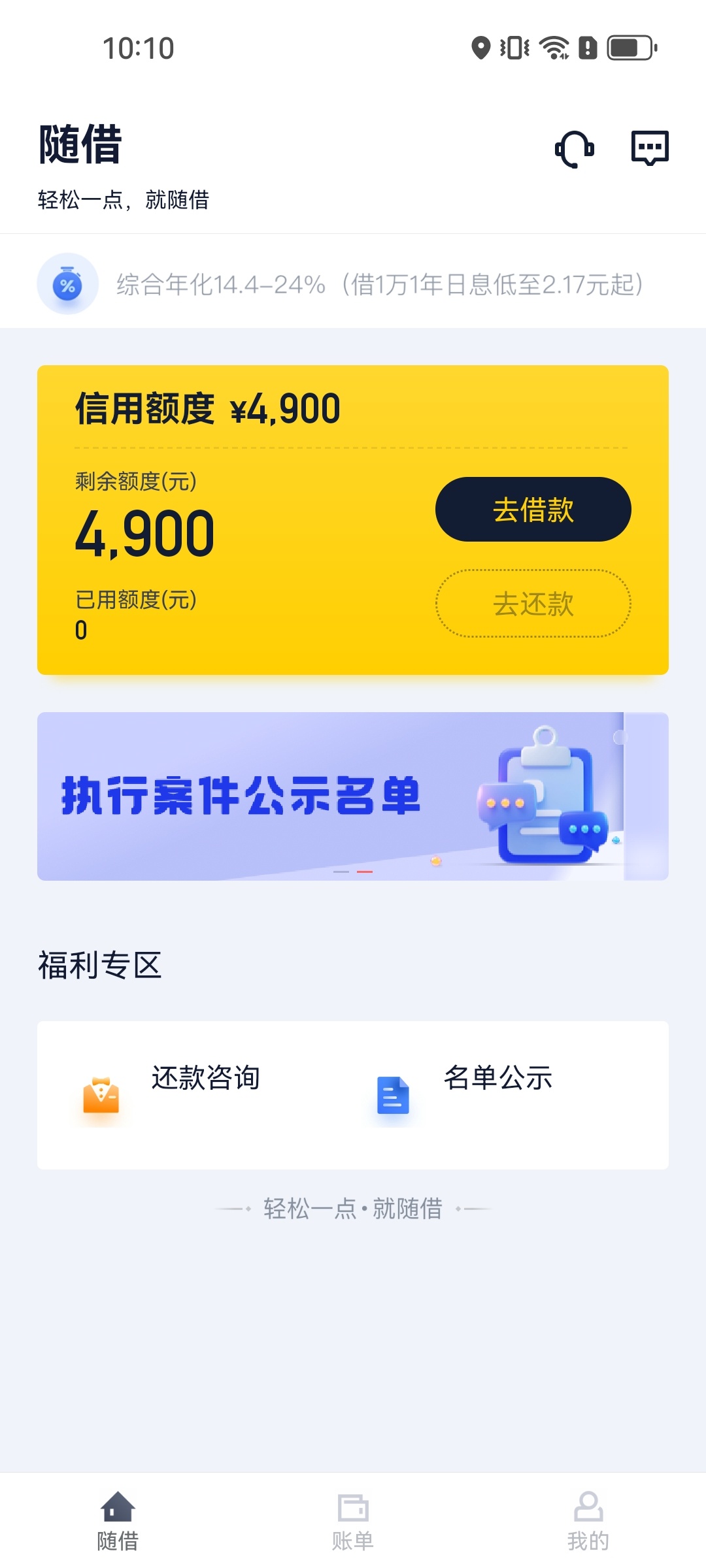Switch to the 我的 tab
Viewport: 706px width, 1568px height.
point(588,1521)
